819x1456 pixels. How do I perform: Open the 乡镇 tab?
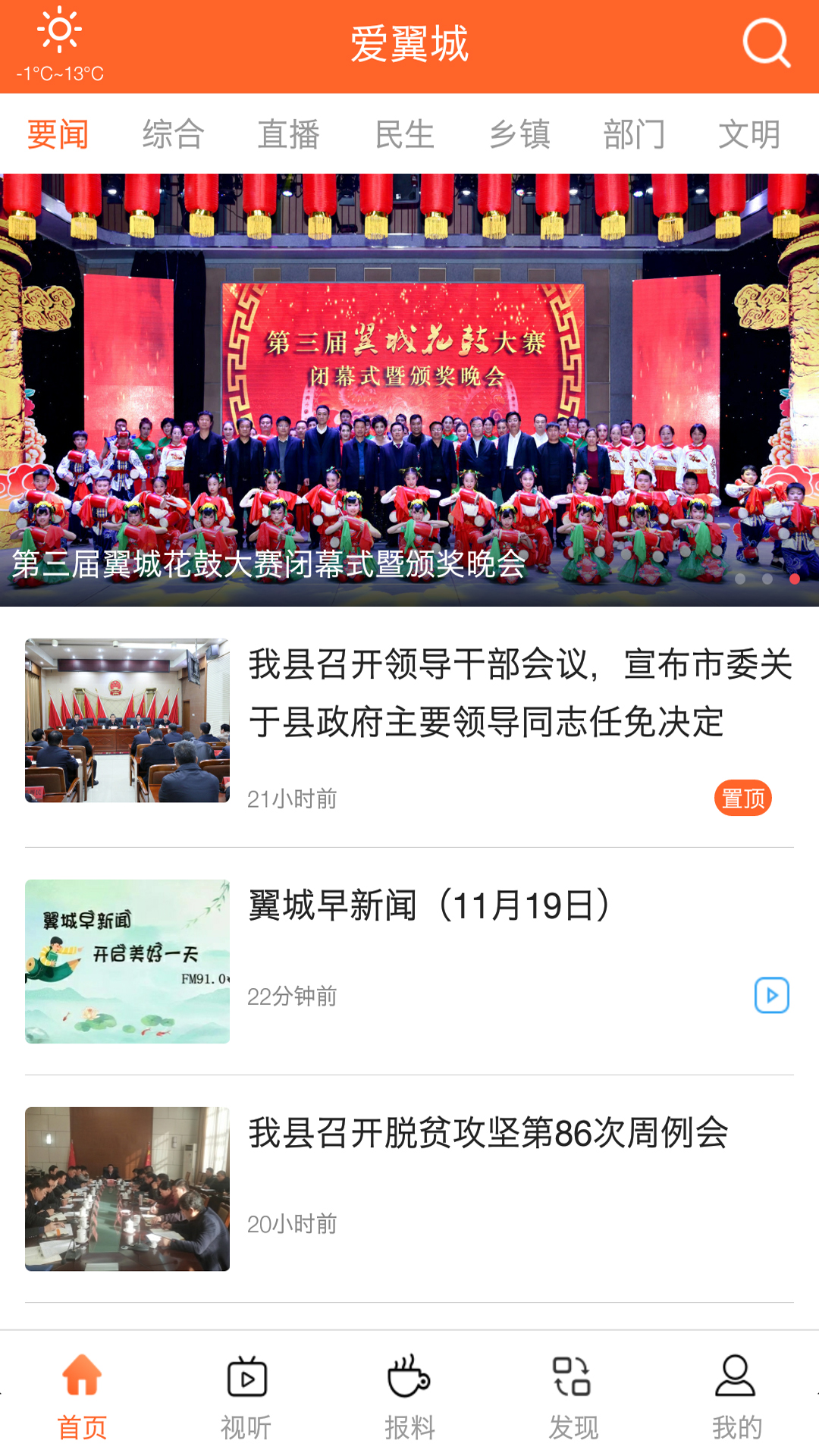[519, 134]
